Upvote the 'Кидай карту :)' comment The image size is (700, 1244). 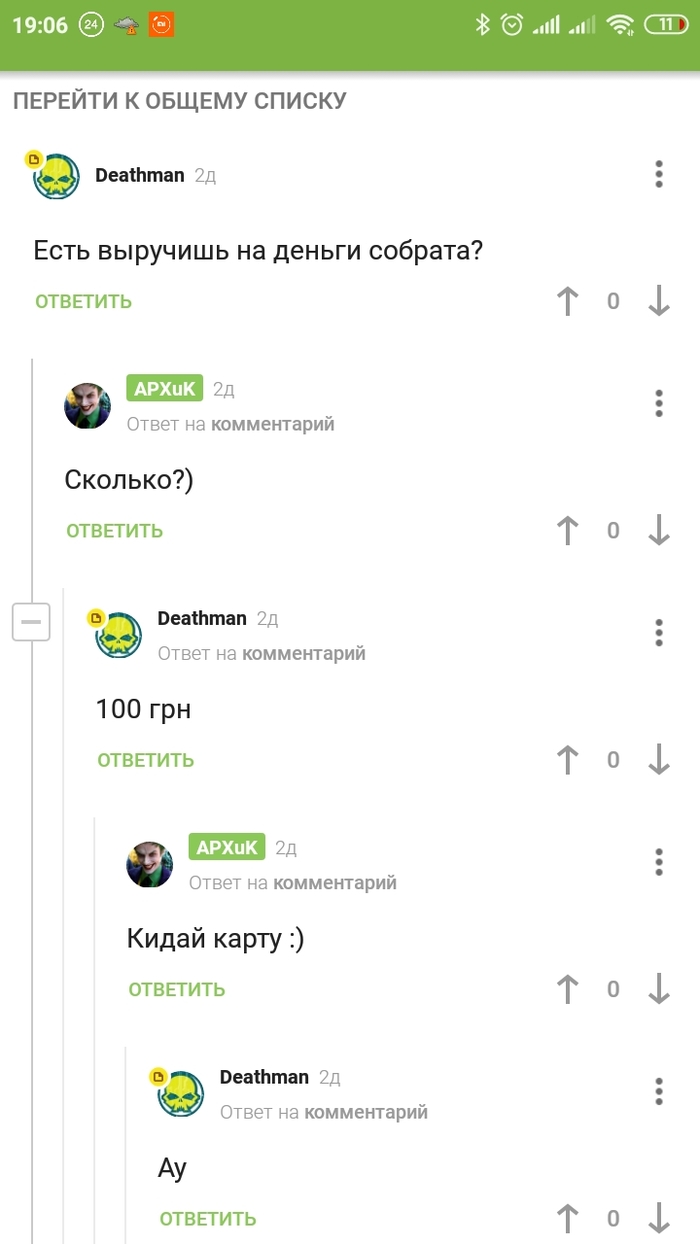pos(568,989)
